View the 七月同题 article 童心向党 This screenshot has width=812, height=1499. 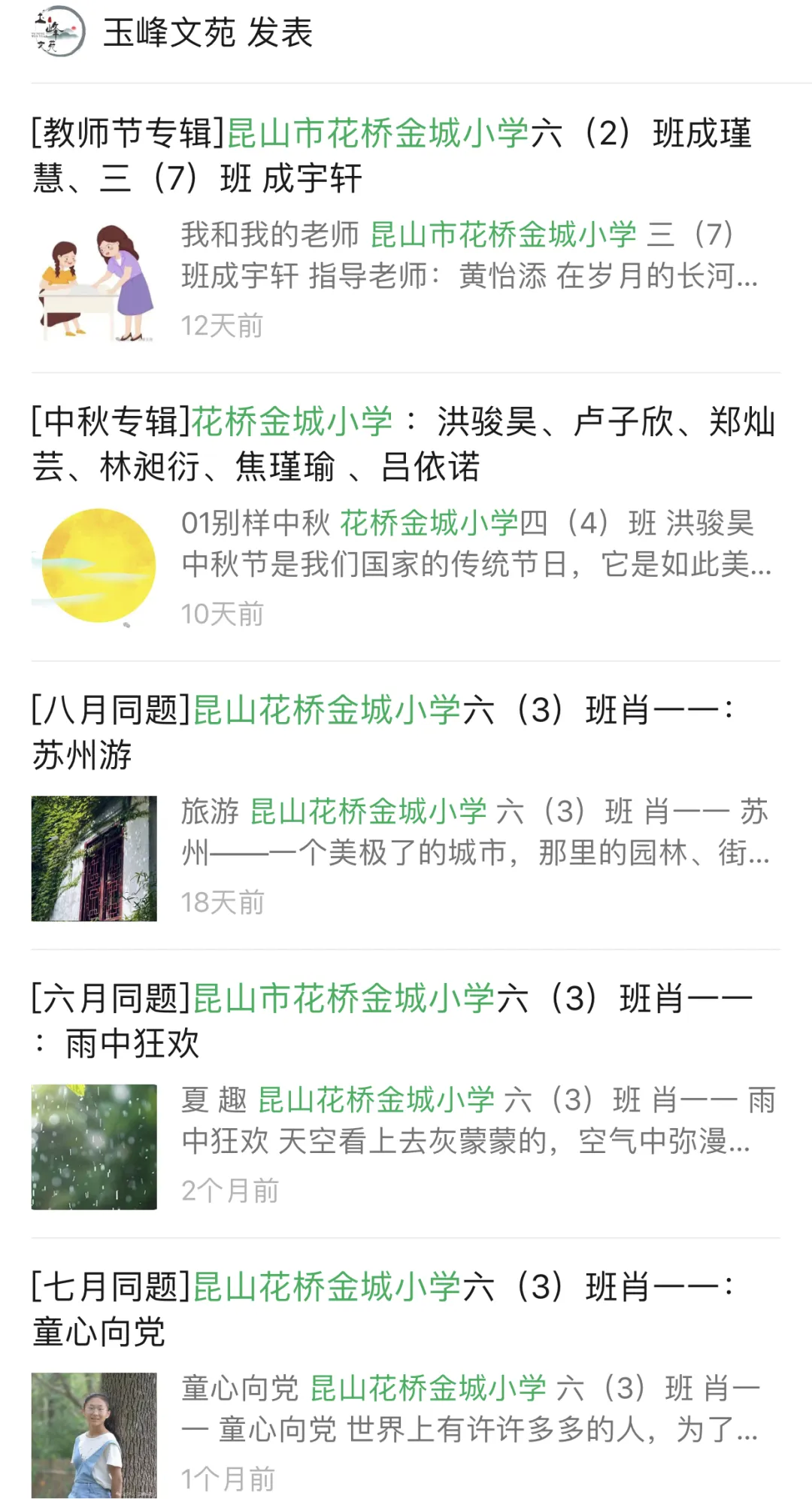pyautogui.click(x=382, y=1309)
